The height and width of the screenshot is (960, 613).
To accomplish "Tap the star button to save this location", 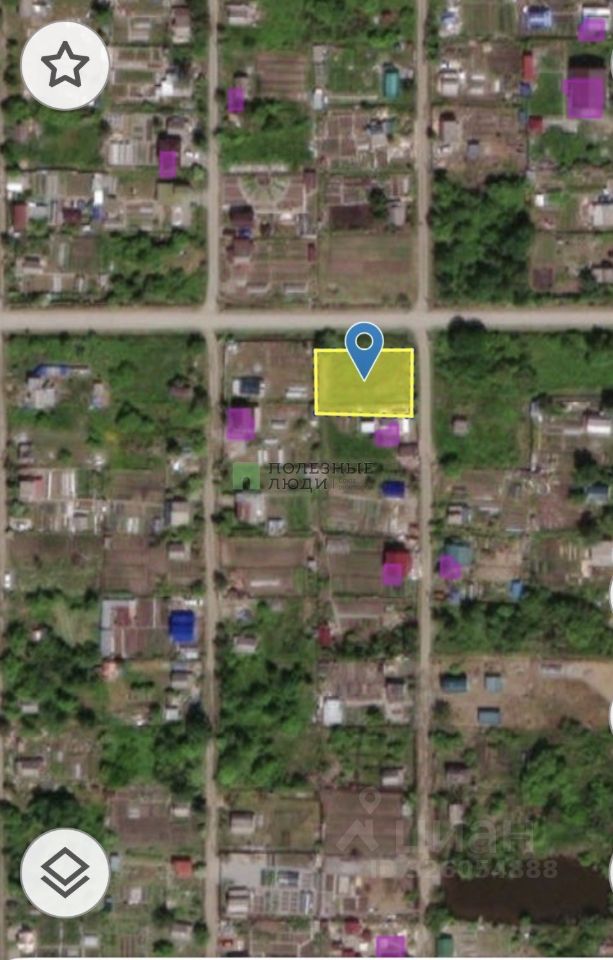I will [x=64, y=65].
